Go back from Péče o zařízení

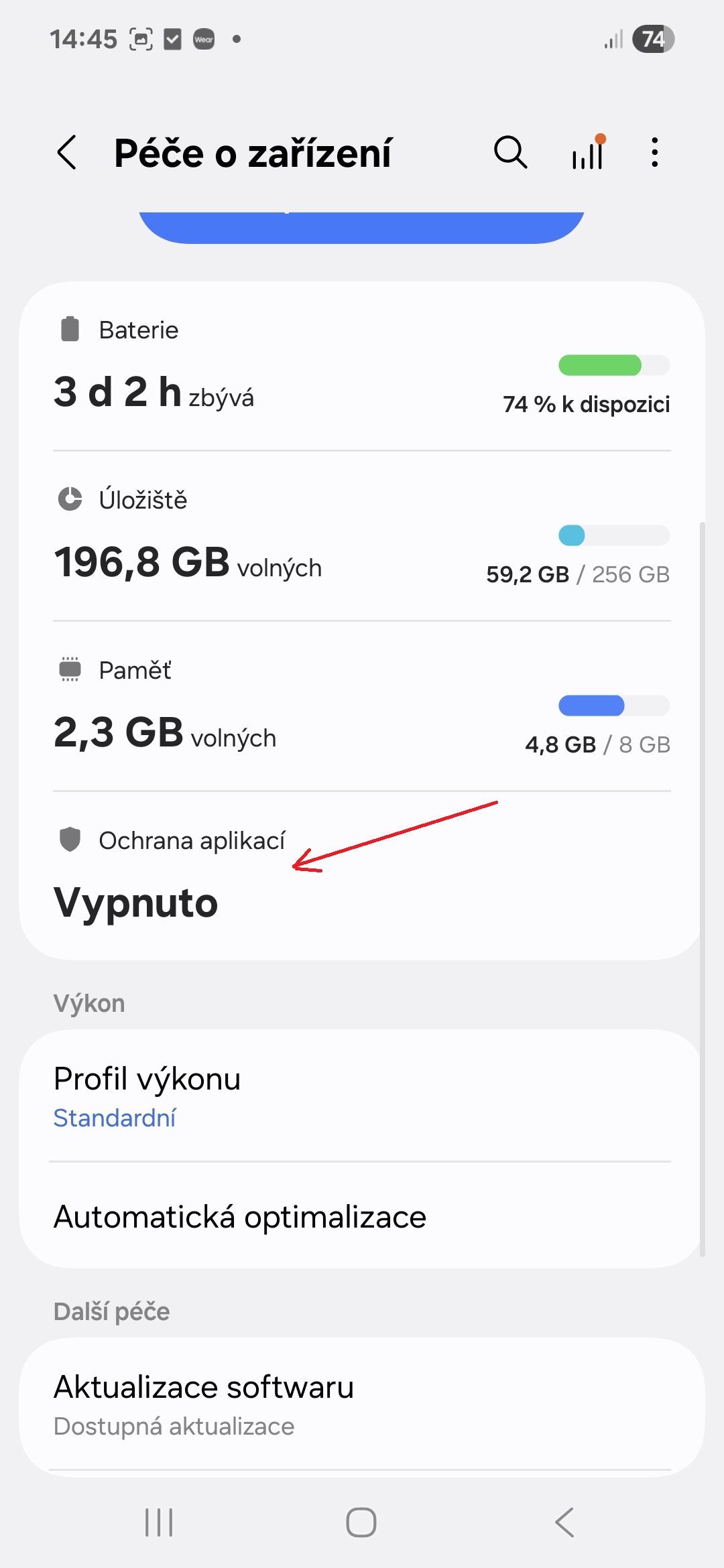pos(67,153)
